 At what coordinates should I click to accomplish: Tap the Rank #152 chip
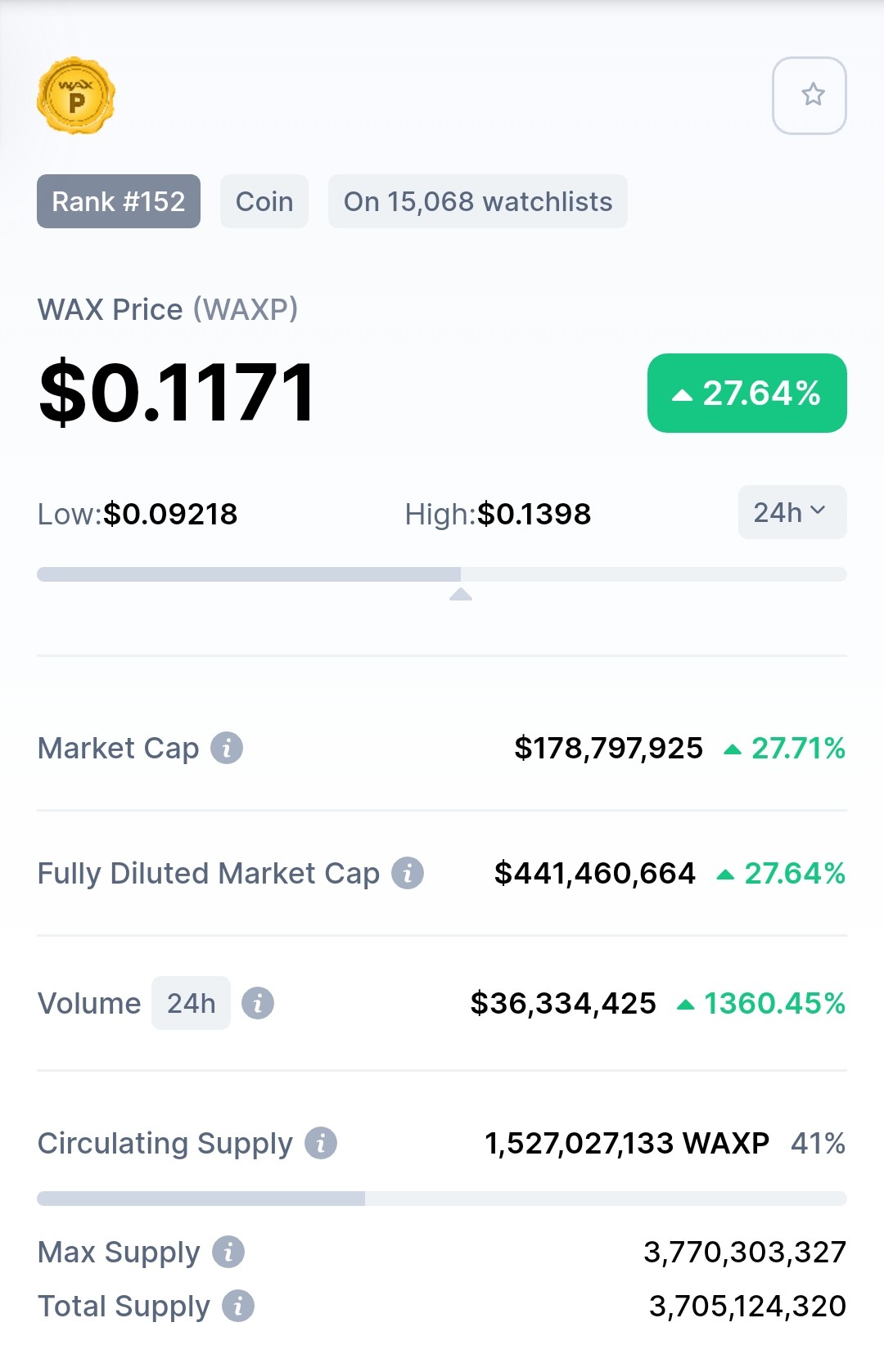click(x=119, y=201)
